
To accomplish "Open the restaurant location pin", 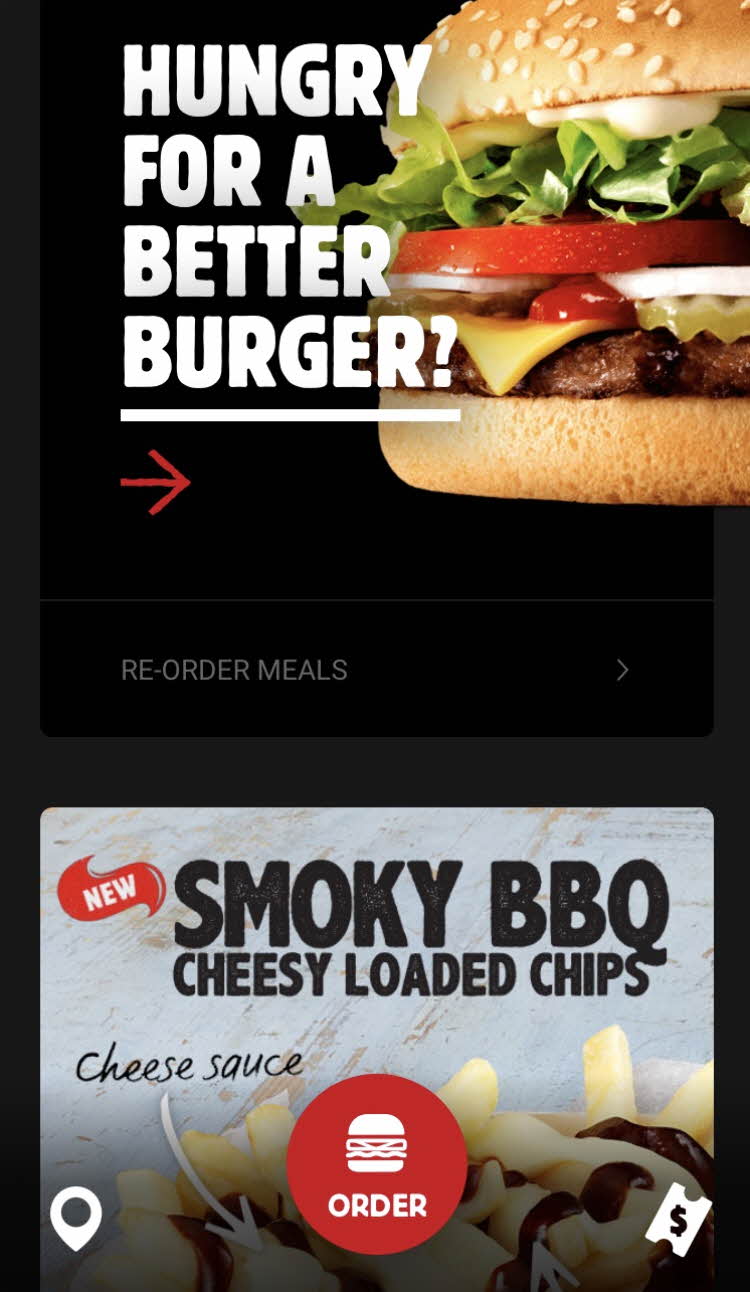I will [76, 1217].
